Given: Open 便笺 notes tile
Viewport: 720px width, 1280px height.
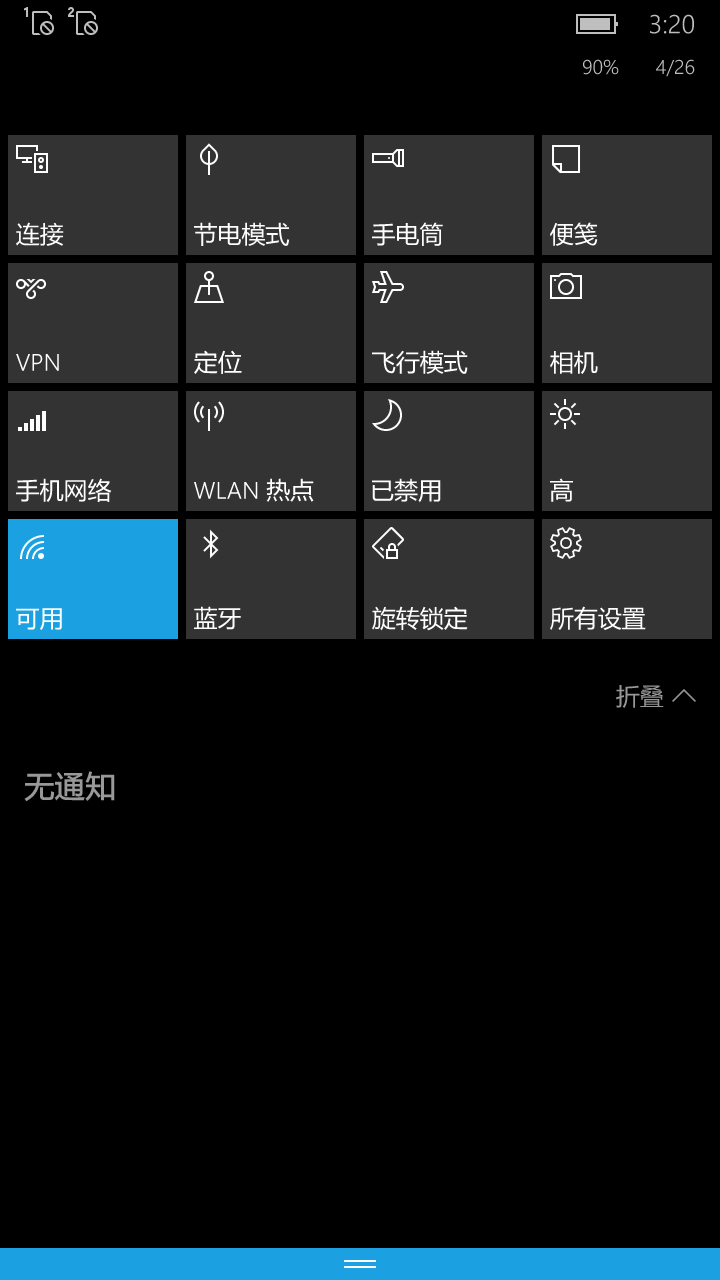Looking at the screenshot, I should (x=627, y=195).
